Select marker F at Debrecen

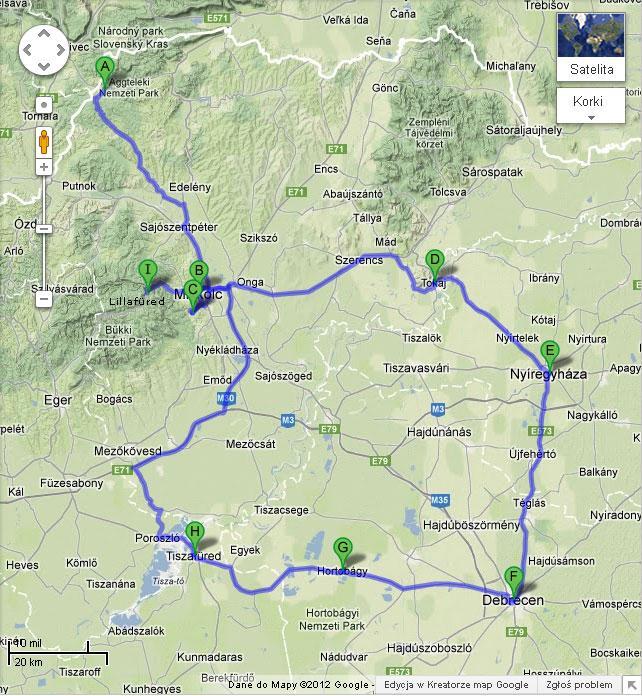tap(514, 578)
